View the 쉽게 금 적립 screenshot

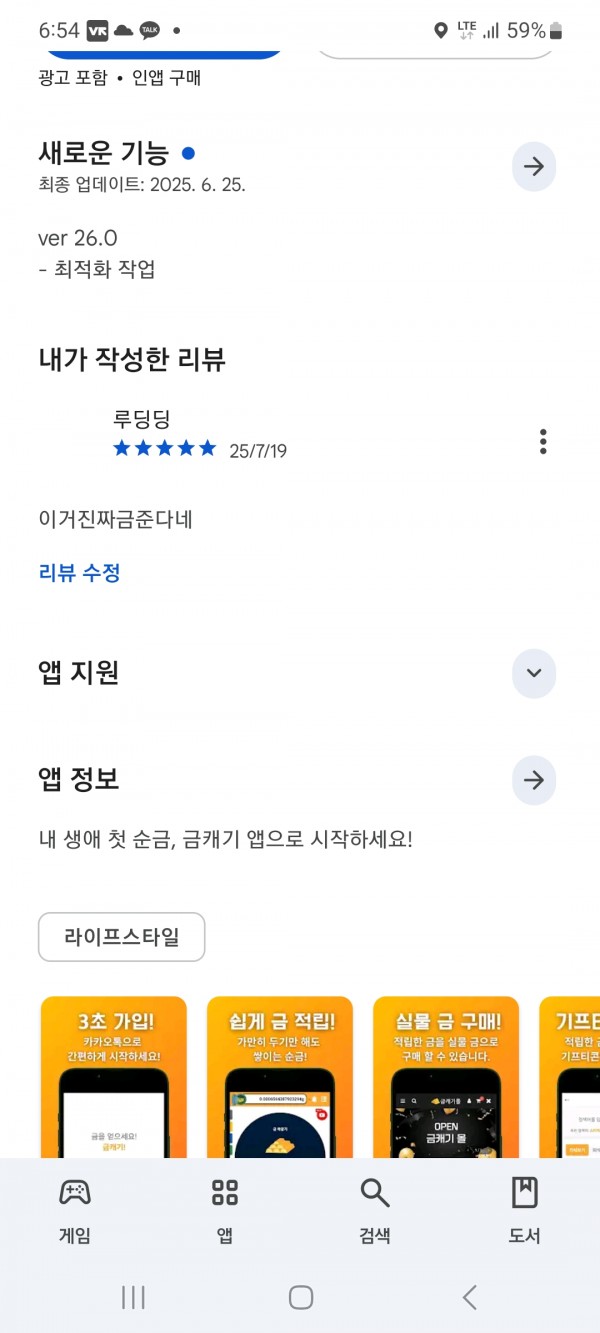280,1077
